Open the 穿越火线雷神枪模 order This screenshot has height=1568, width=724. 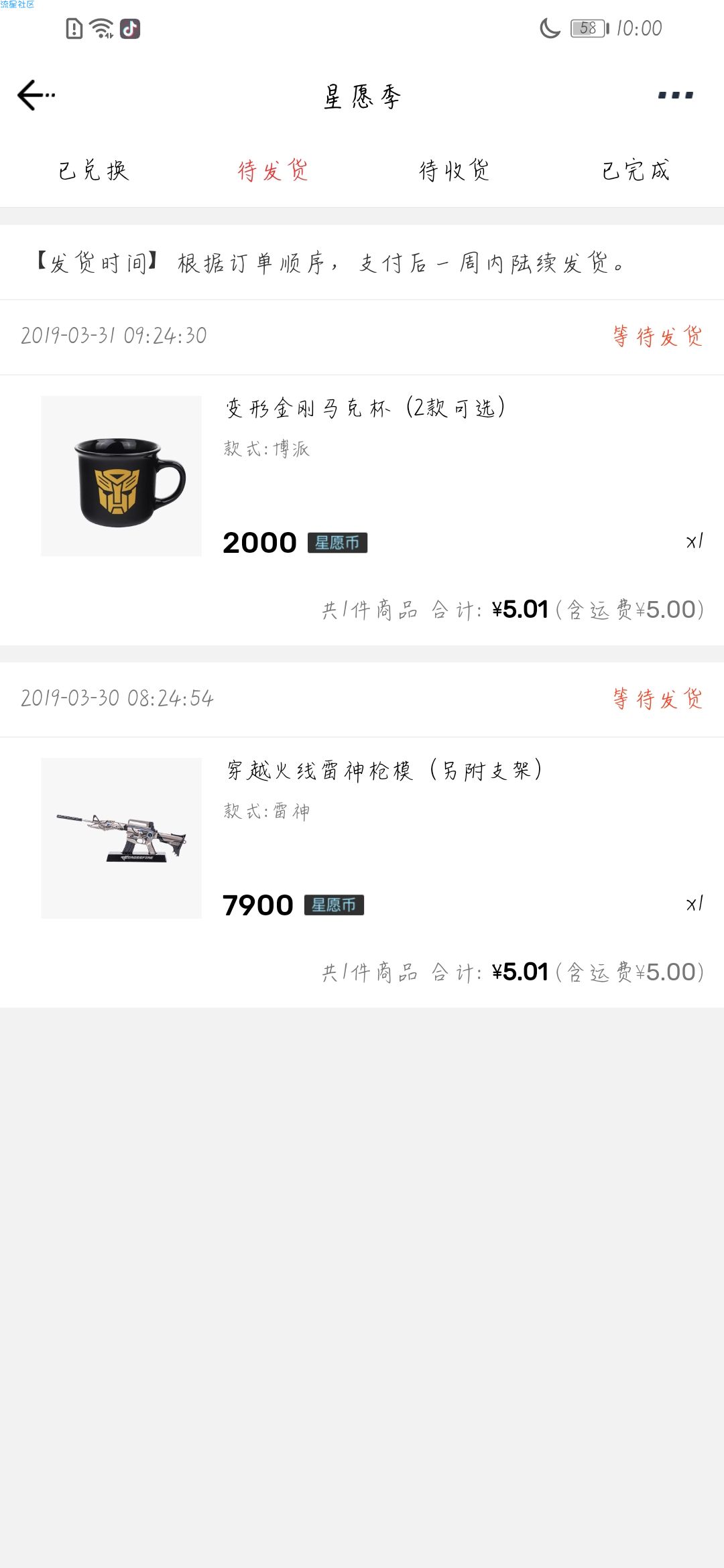362,838
